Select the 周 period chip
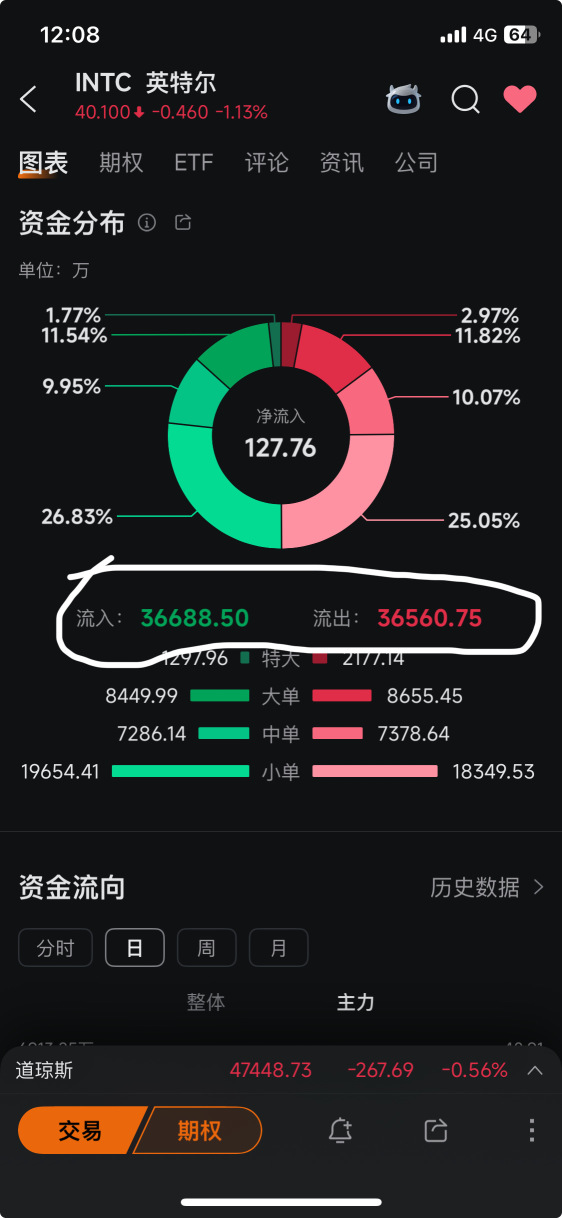The height and width of the screenshot is (1218, 562). coord(206,948)
